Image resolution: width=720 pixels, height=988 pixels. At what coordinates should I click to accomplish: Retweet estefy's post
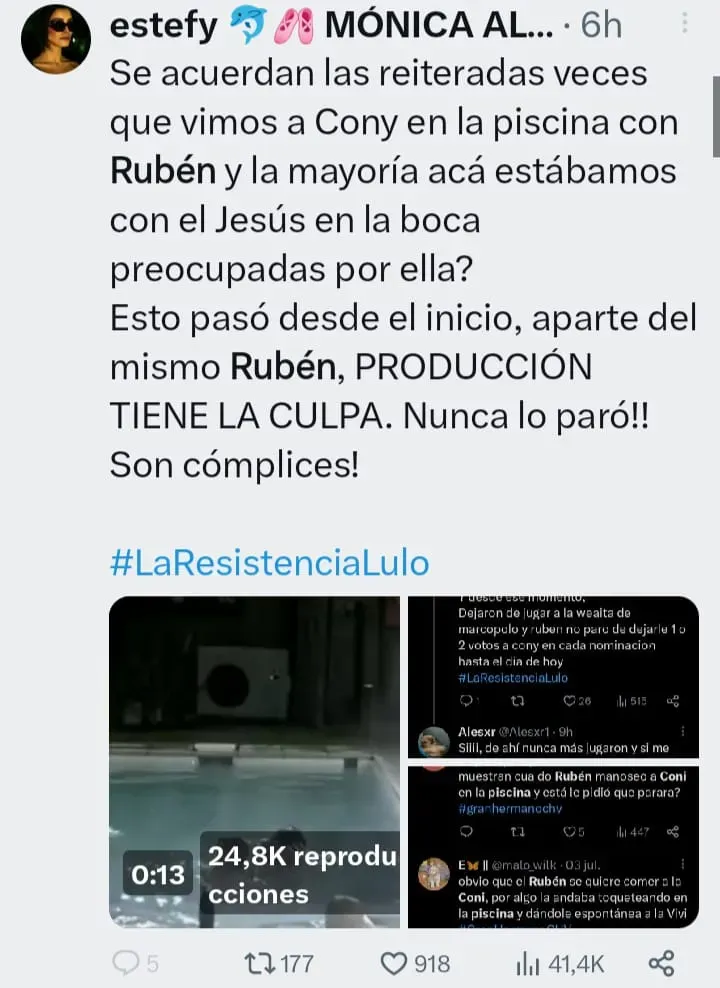click(x=278, y=963)
